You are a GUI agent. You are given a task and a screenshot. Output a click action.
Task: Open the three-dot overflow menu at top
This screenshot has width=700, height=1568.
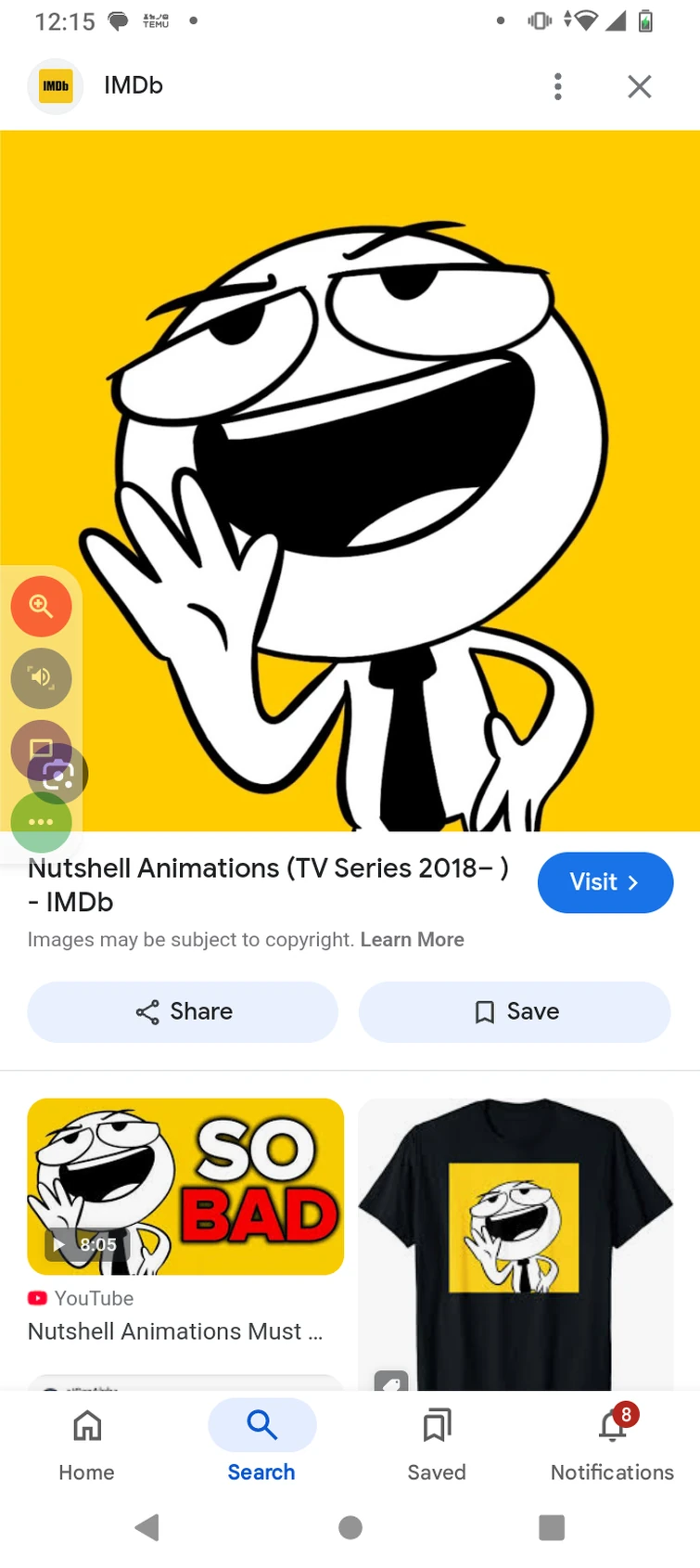point(557,85)
